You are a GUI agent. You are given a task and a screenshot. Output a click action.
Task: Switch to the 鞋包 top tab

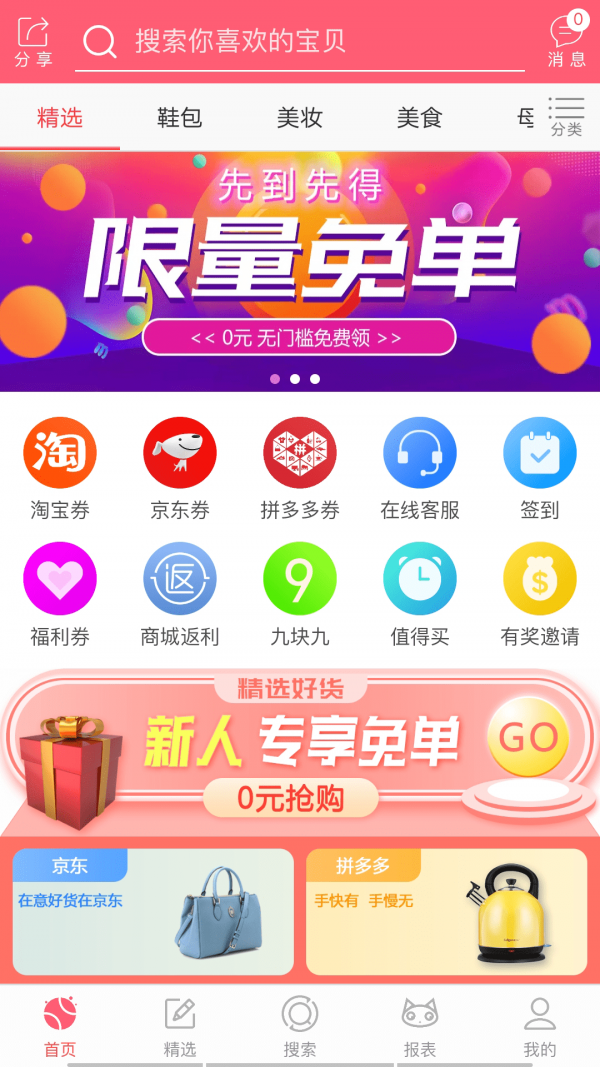(180, 118)
